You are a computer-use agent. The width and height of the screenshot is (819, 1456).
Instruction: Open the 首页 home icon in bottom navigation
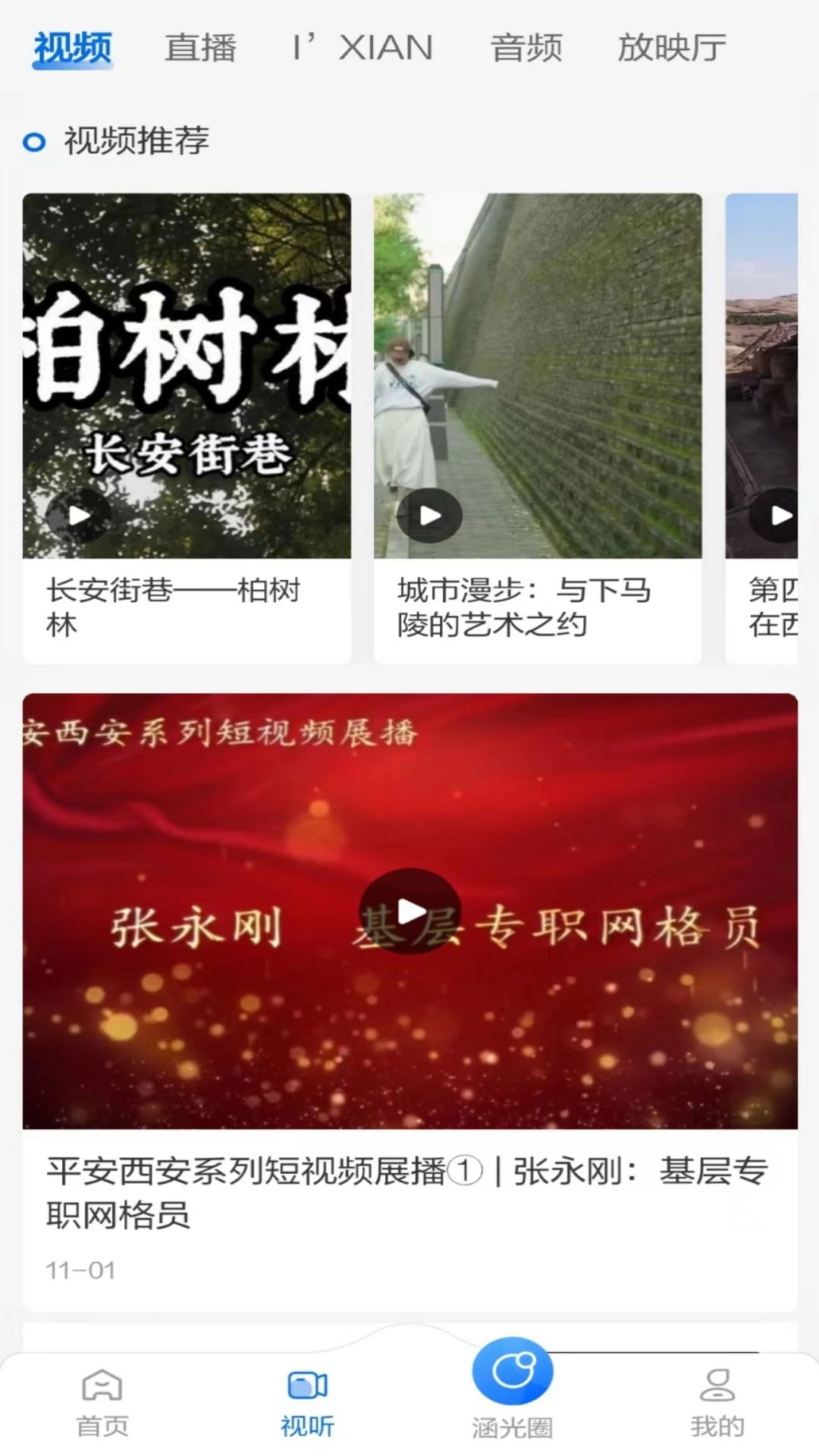(102, 1399)
